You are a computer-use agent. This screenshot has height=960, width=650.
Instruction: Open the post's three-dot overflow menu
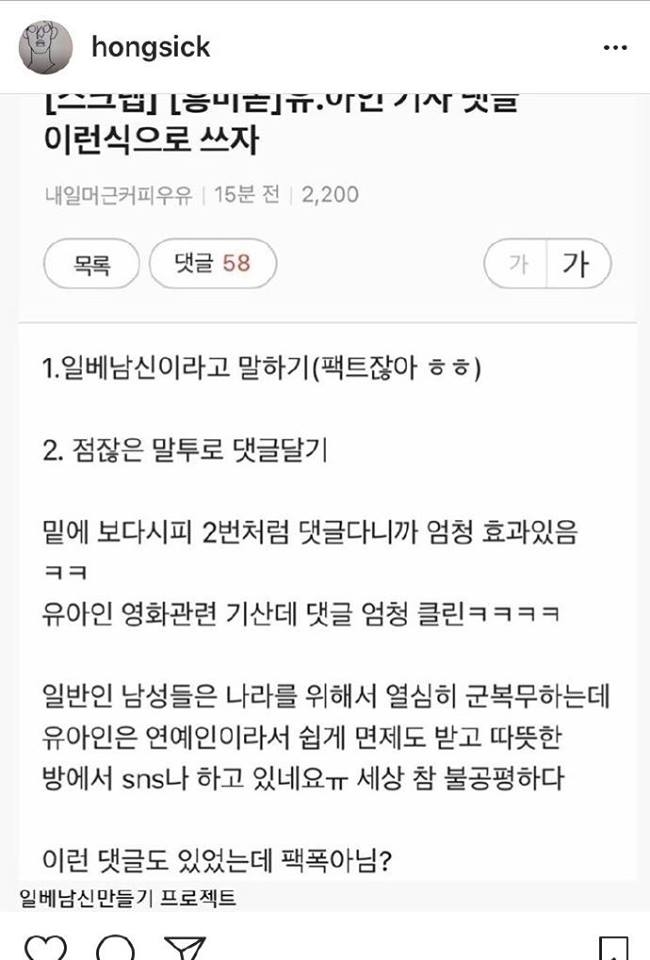pos(615,48)
